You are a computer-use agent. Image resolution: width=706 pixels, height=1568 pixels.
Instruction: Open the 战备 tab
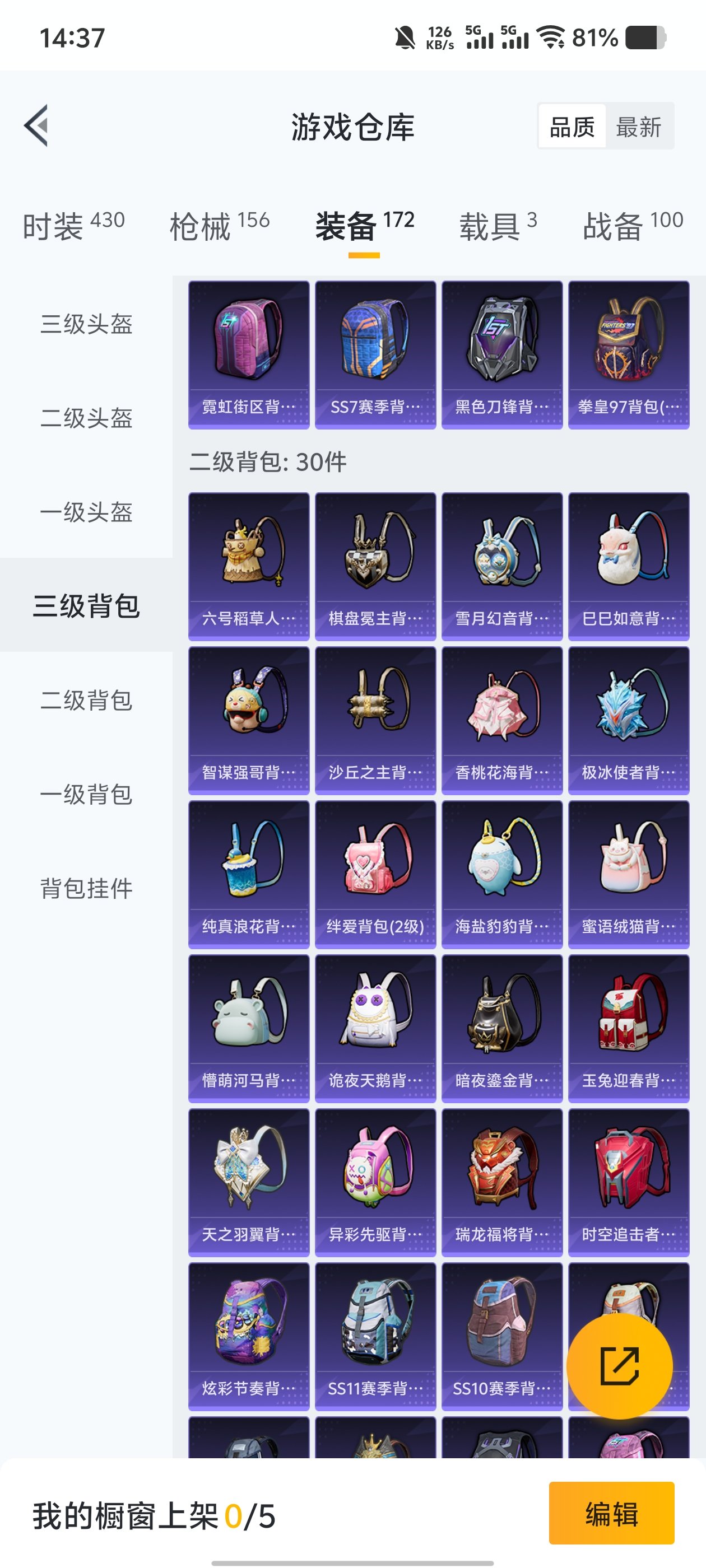click(632, 226)
